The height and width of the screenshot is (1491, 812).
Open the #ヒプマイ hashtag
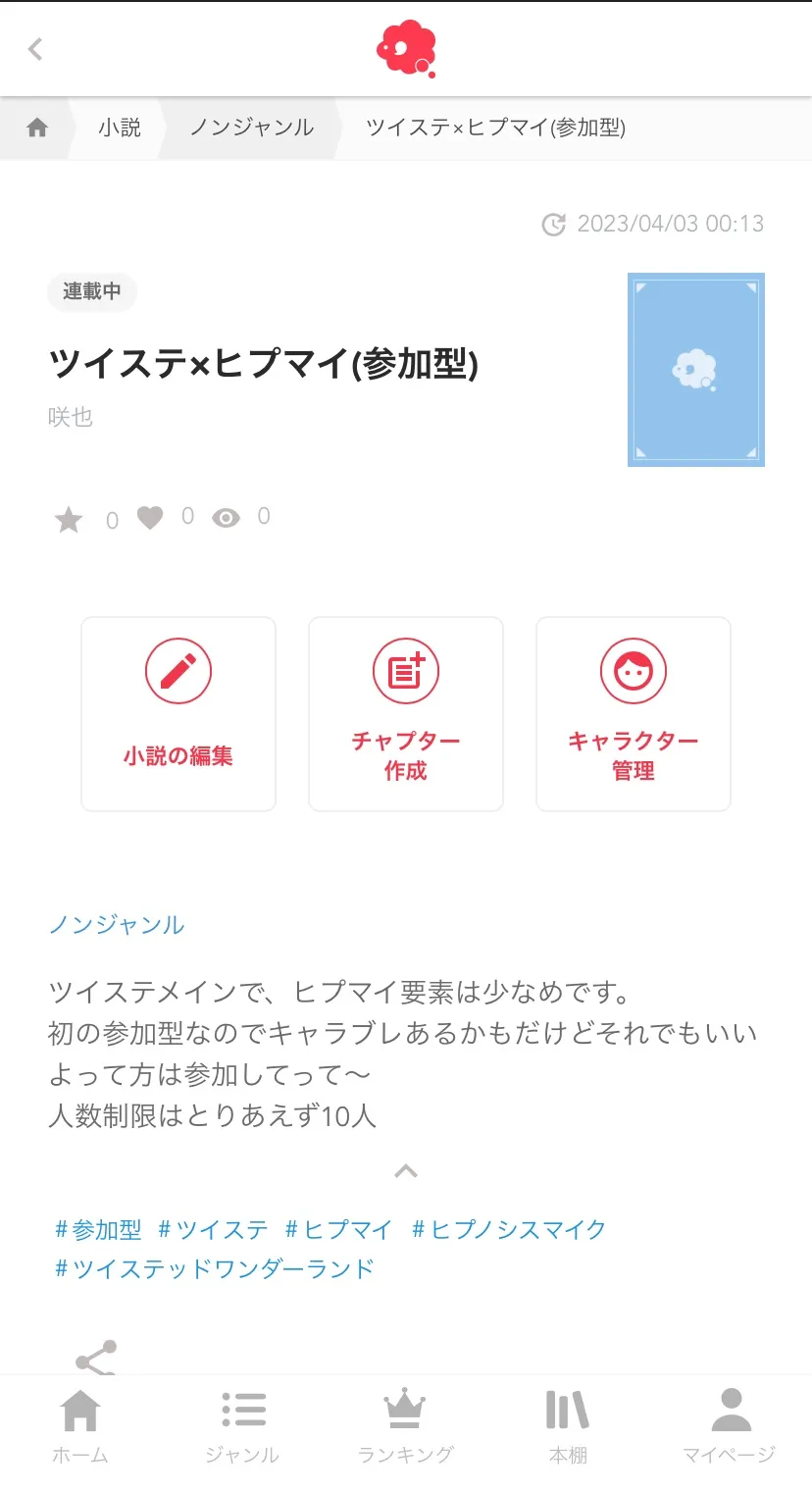[338, 1229]
